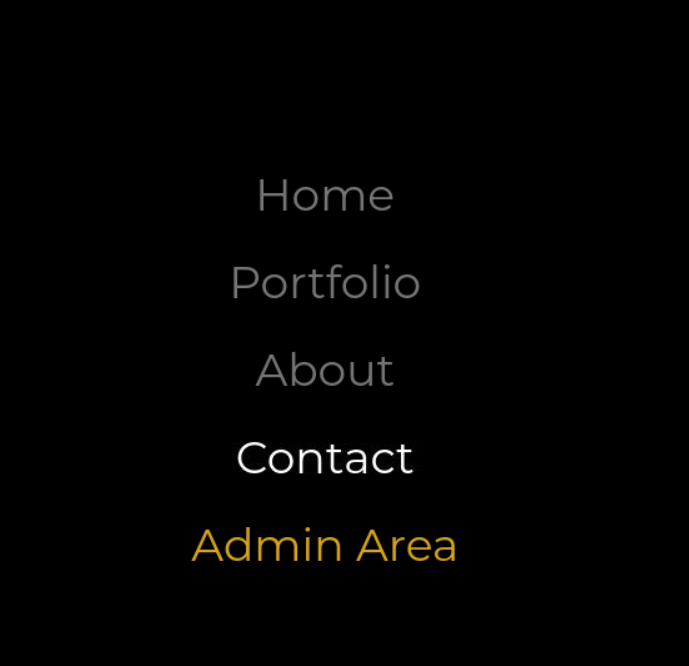Screen dimensions: 689x666
Task: Enter the Admin Area link
Action: click(x=324, y=546)
